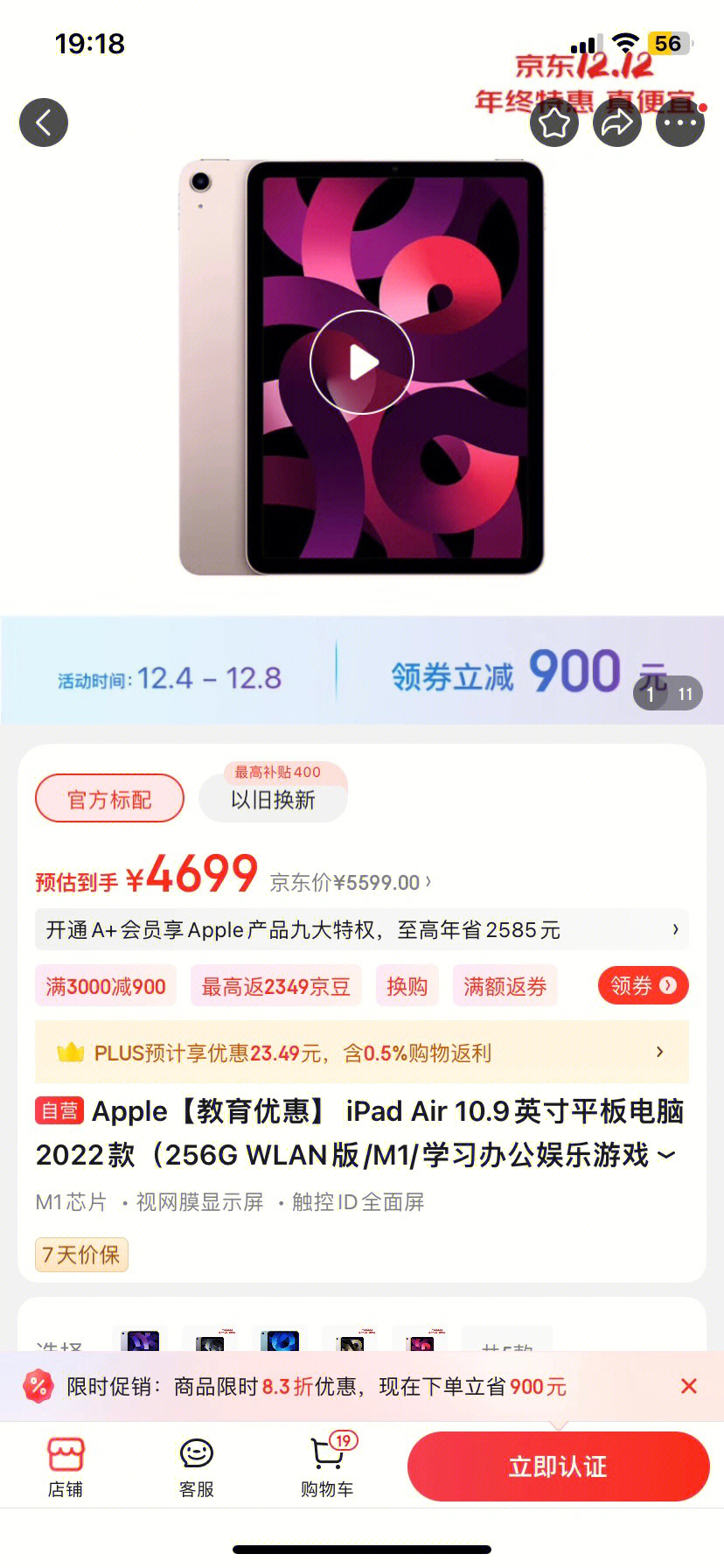Tap 立即认证 to verify now

[558, 1466]
